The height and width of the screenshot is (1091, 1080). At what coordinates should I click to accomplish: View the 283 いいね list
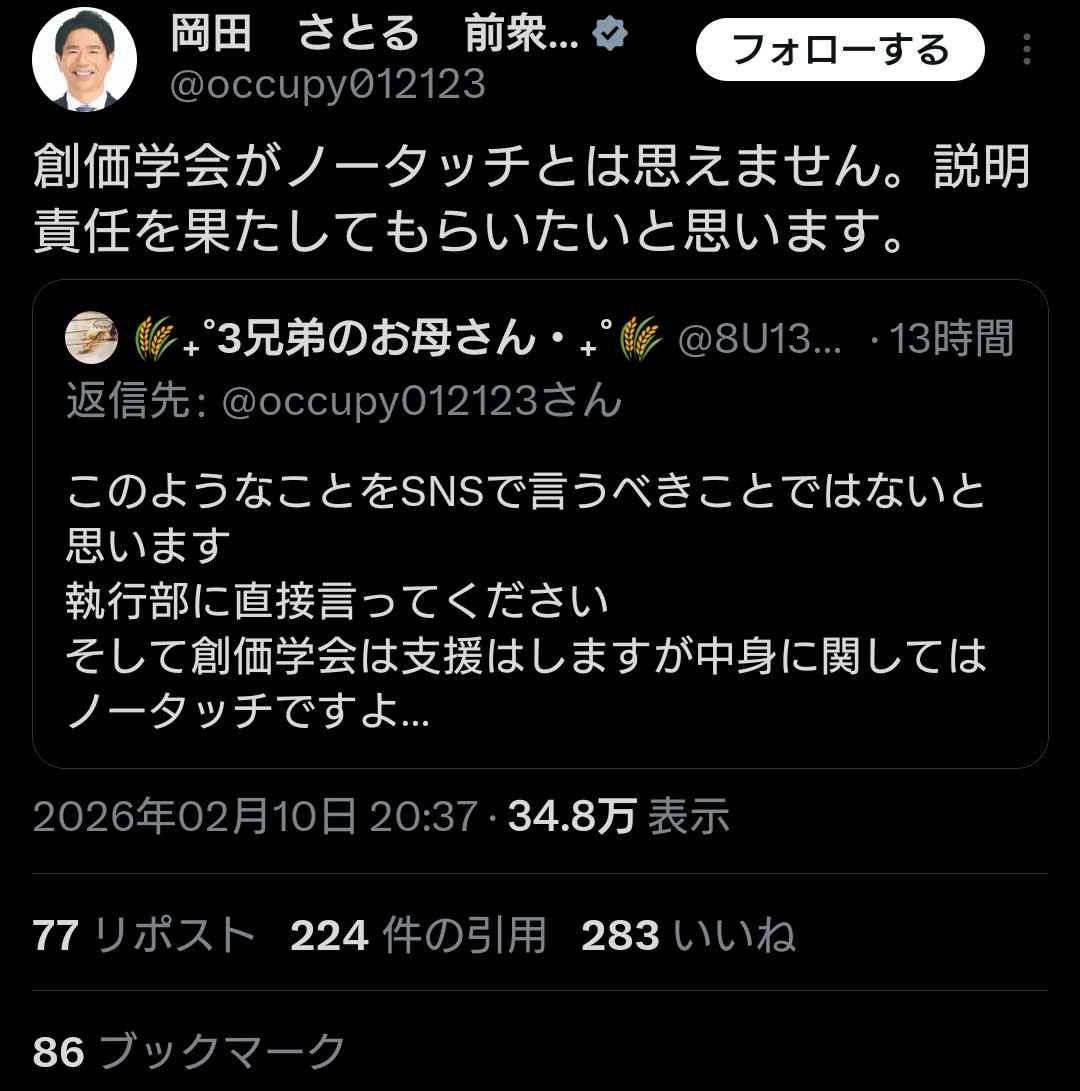[688, 936]
